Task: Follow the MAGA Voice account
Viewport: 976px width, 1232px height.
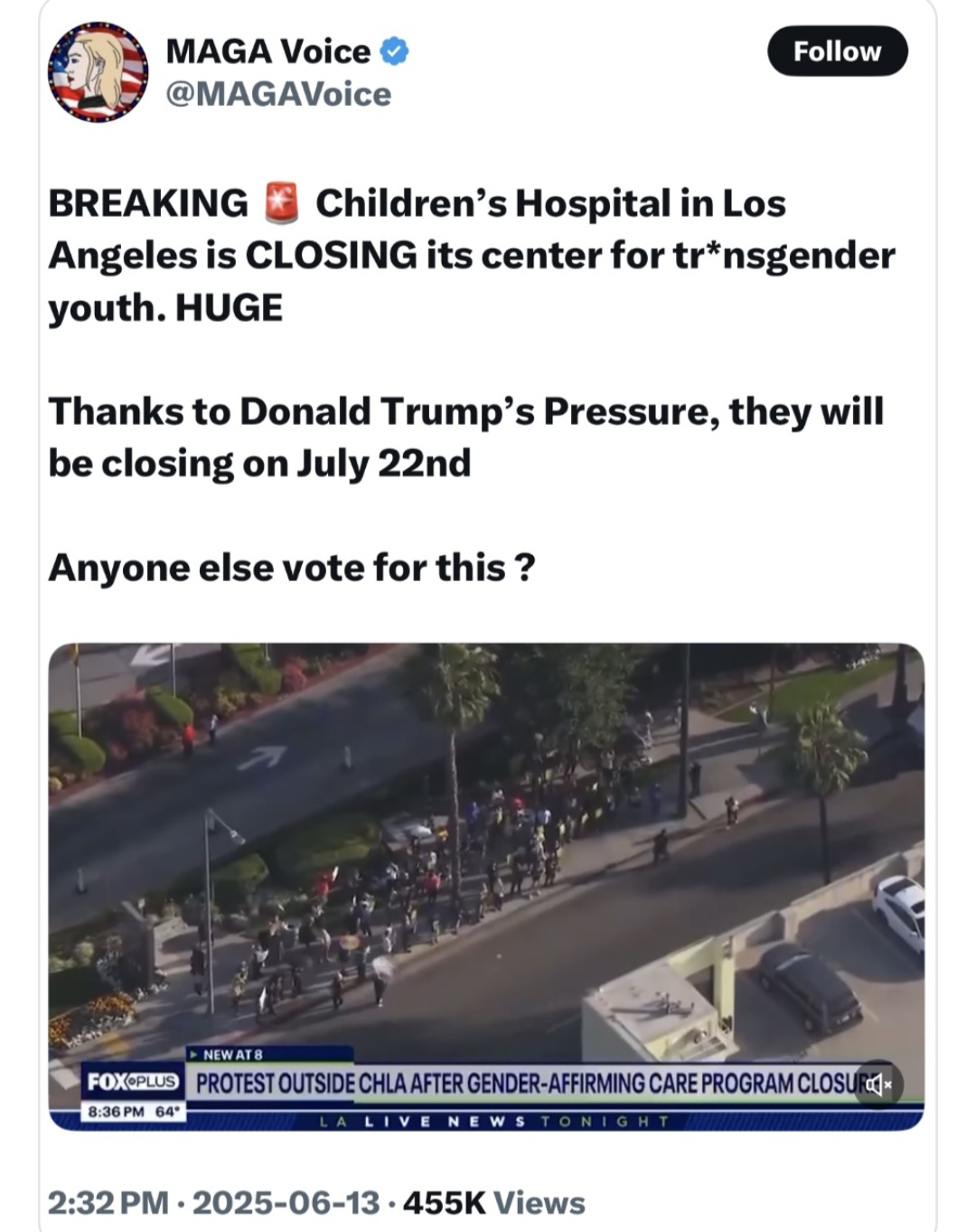Action: (837, 52)
